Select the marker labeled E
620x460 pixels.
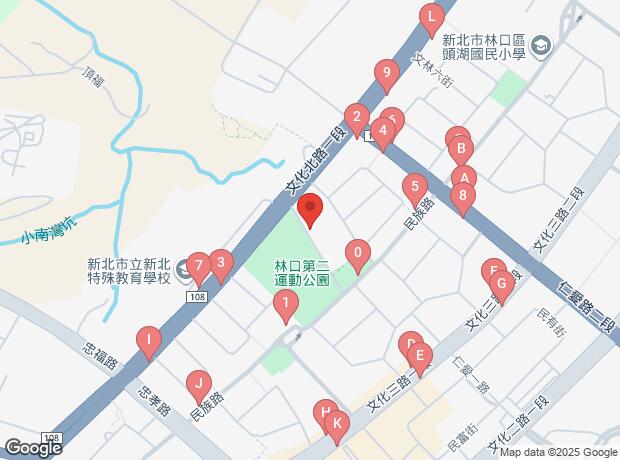[420, 356]
